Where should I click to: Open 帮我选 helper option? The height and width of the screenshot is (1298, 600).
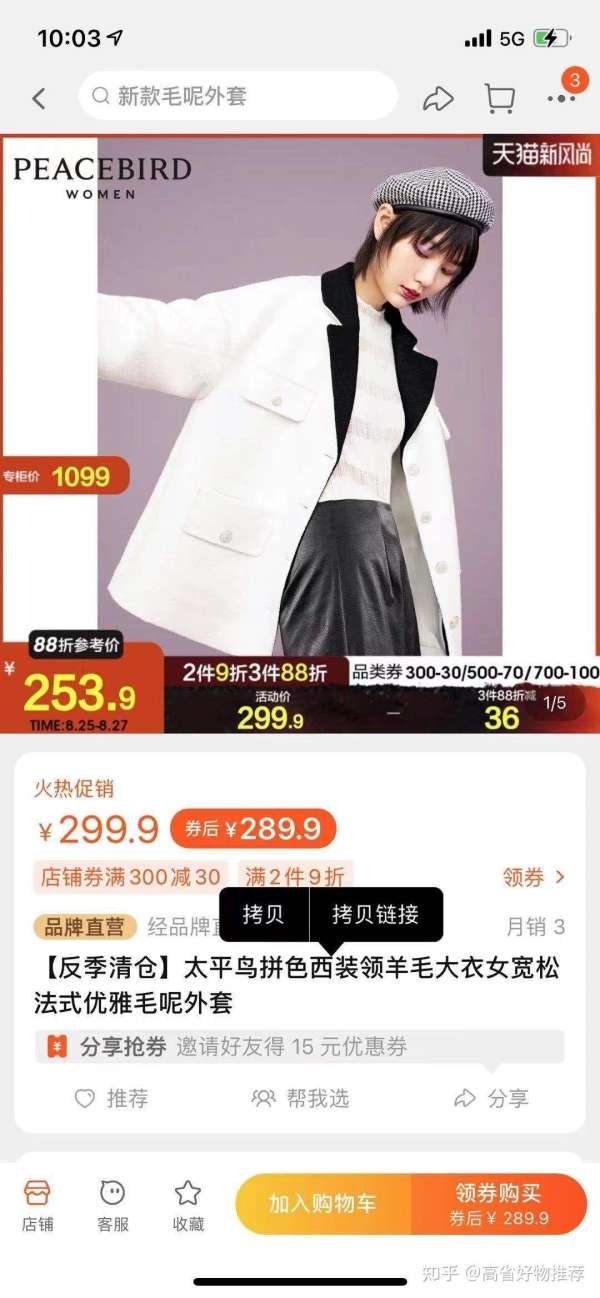click(301, 1098)
